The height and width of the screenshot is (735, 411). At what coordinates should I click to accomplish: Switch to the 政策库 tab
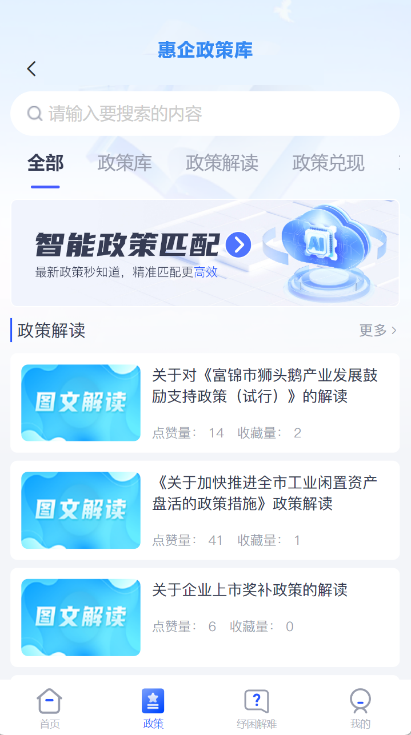[125, 163]
